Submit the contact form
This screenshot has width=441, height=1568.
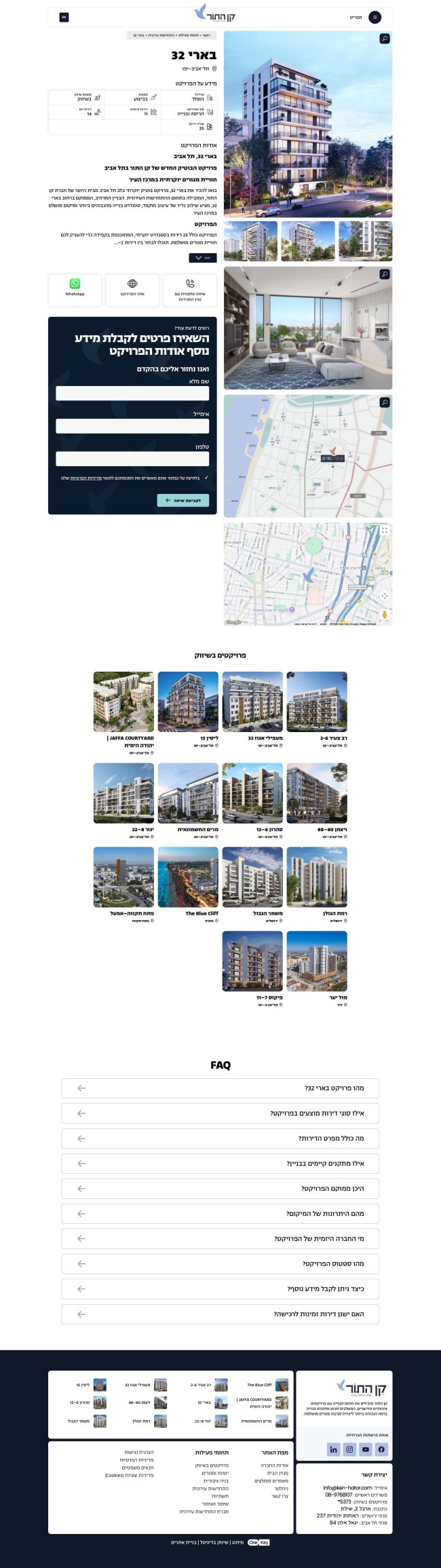pos(183,501)
